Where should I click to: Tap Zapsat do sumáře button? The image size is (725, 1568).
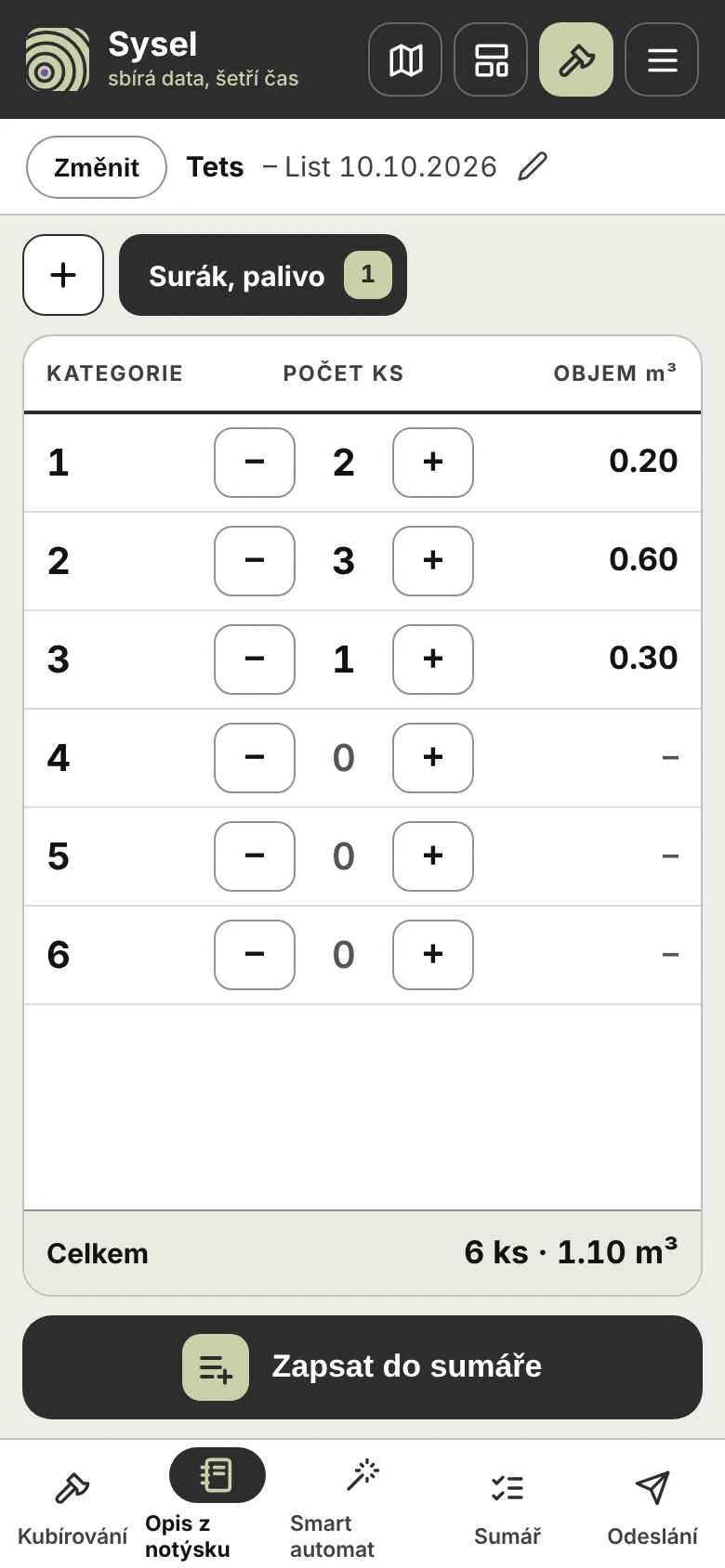pos(362,1367)
